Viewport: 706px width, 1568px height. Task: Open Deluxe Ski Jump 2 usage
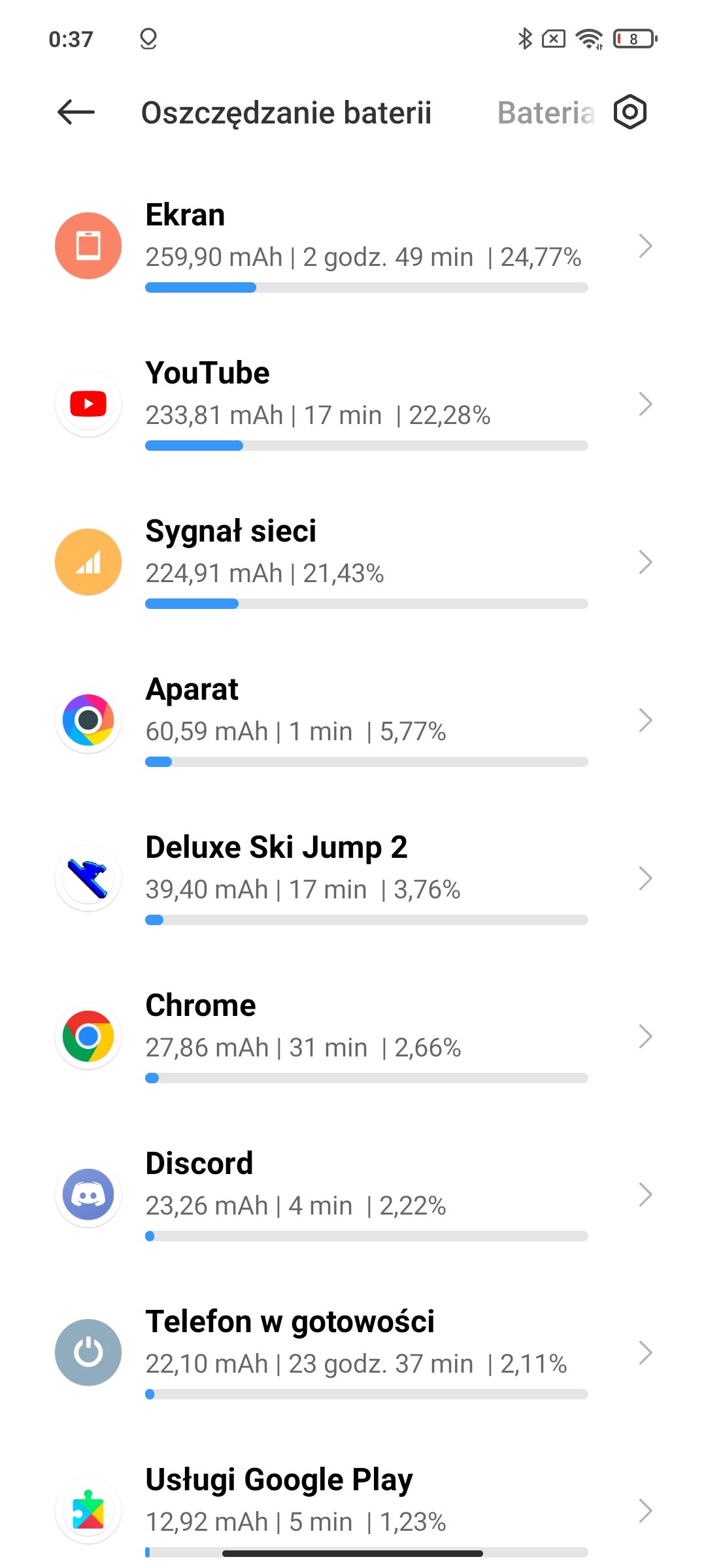tap(353, 879)
